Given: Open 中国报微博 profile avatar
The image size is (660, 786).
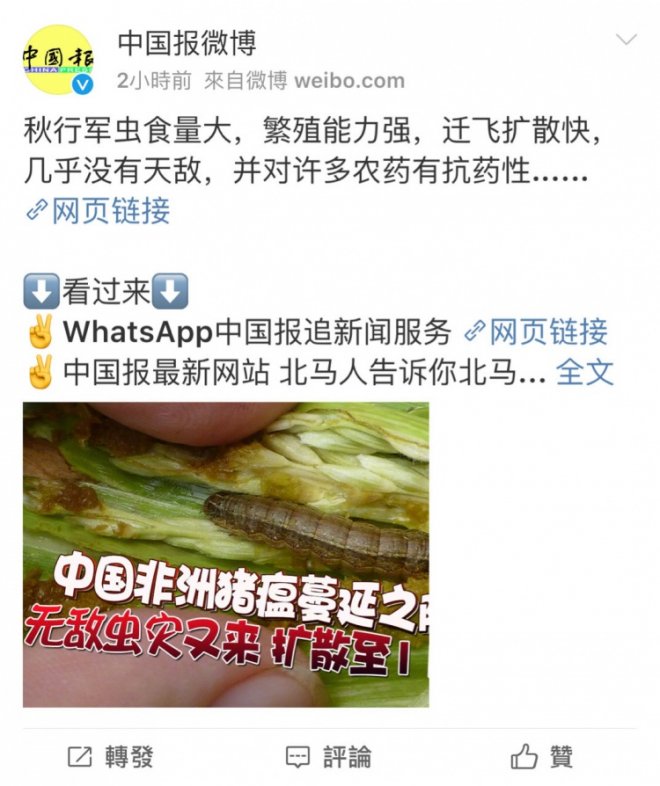Looking at the screenshot, I should 58,60.
